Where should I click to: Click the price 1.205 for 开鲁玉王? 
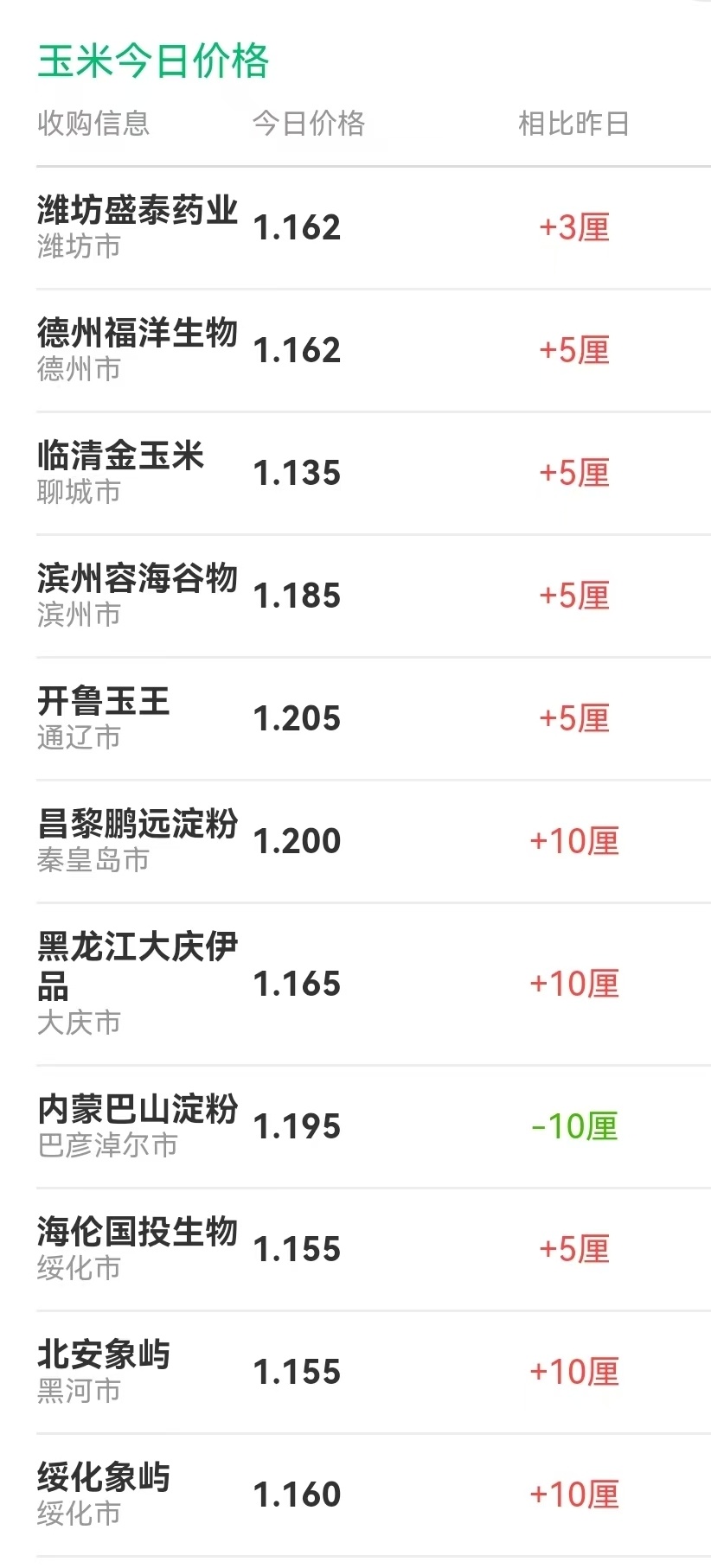pyautogui.click(x=298, y=717)
